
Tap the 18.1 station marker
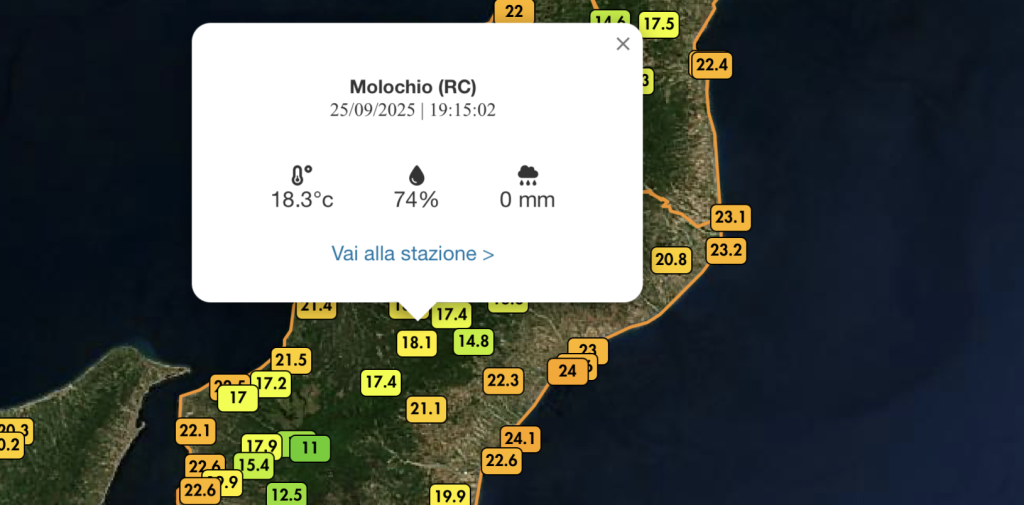(416, 343)
